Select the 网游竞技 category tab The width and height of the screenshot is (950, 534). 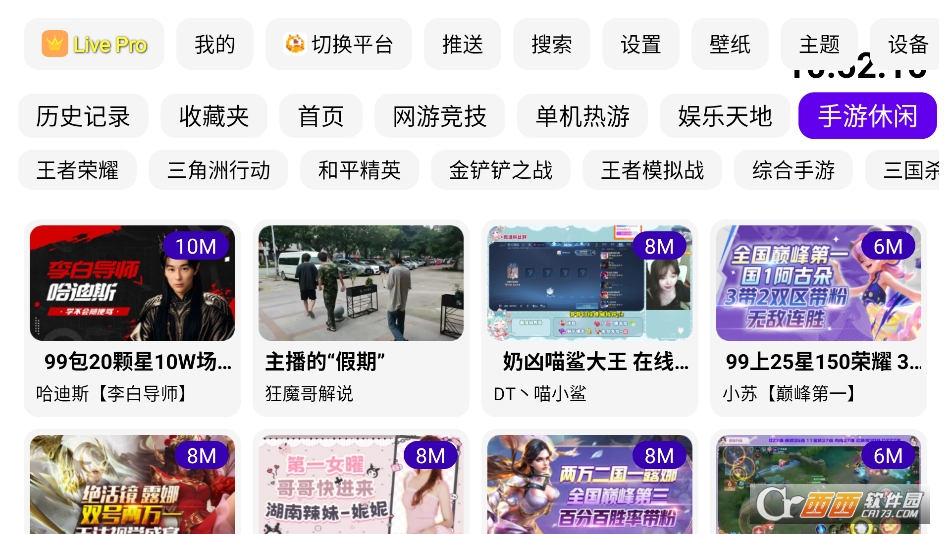(x=439, y=116)
